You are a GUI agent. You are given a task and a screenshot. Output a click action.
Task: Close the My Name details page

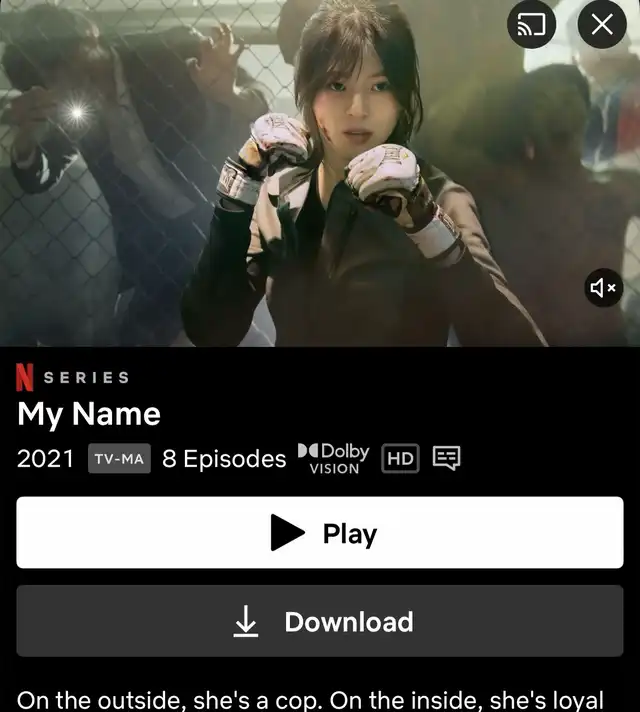(602, 25)
